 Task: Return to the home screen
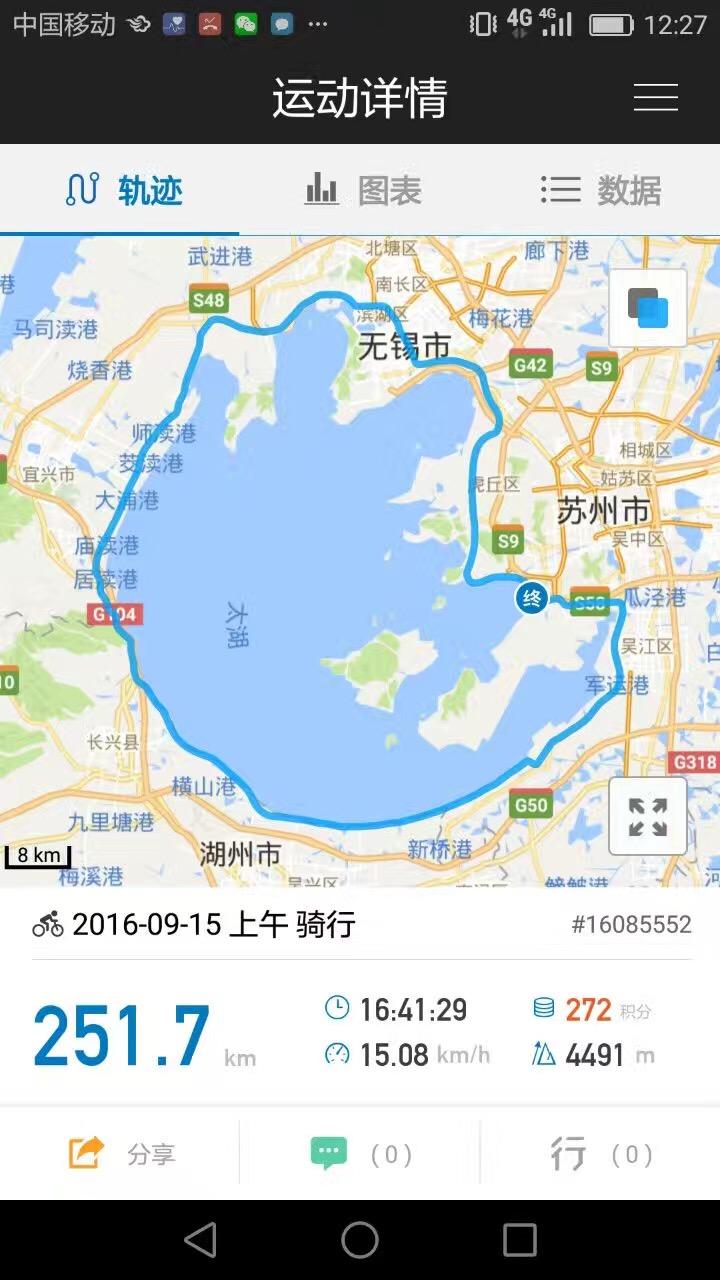(x=360, y=1240)
